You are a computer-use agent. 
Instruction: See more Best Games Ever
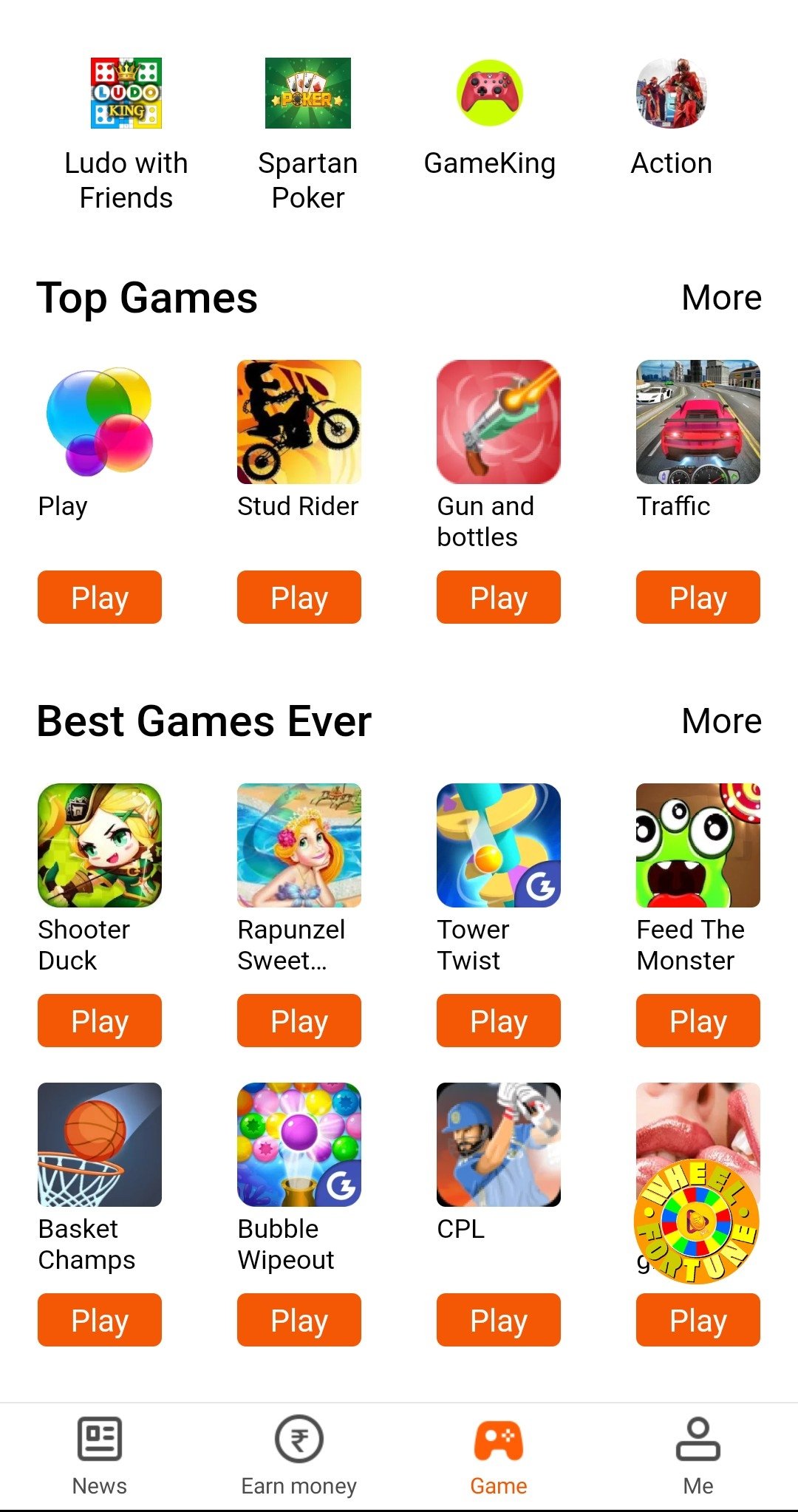721,721
